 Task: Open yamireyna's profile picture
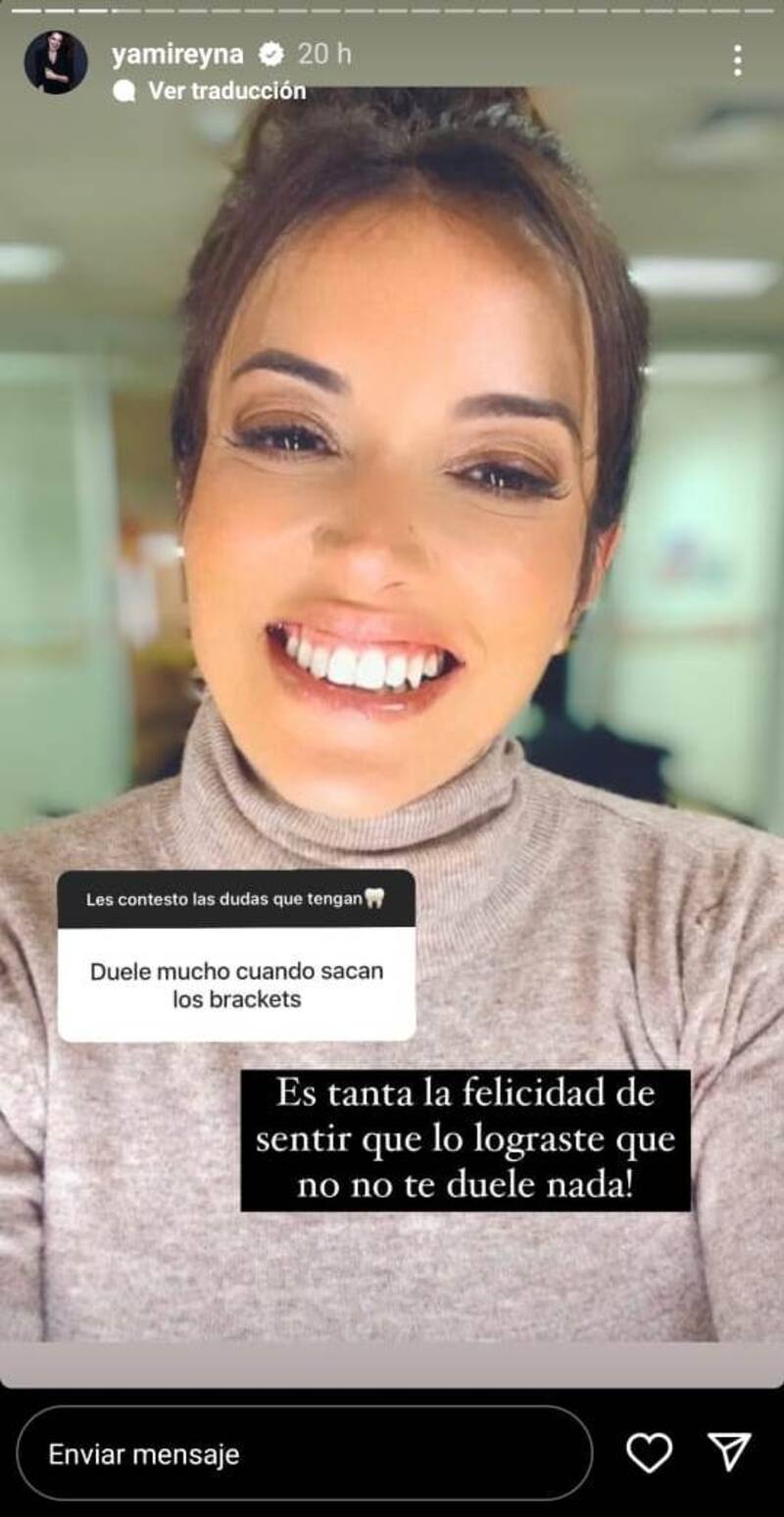tap(56, 62)
